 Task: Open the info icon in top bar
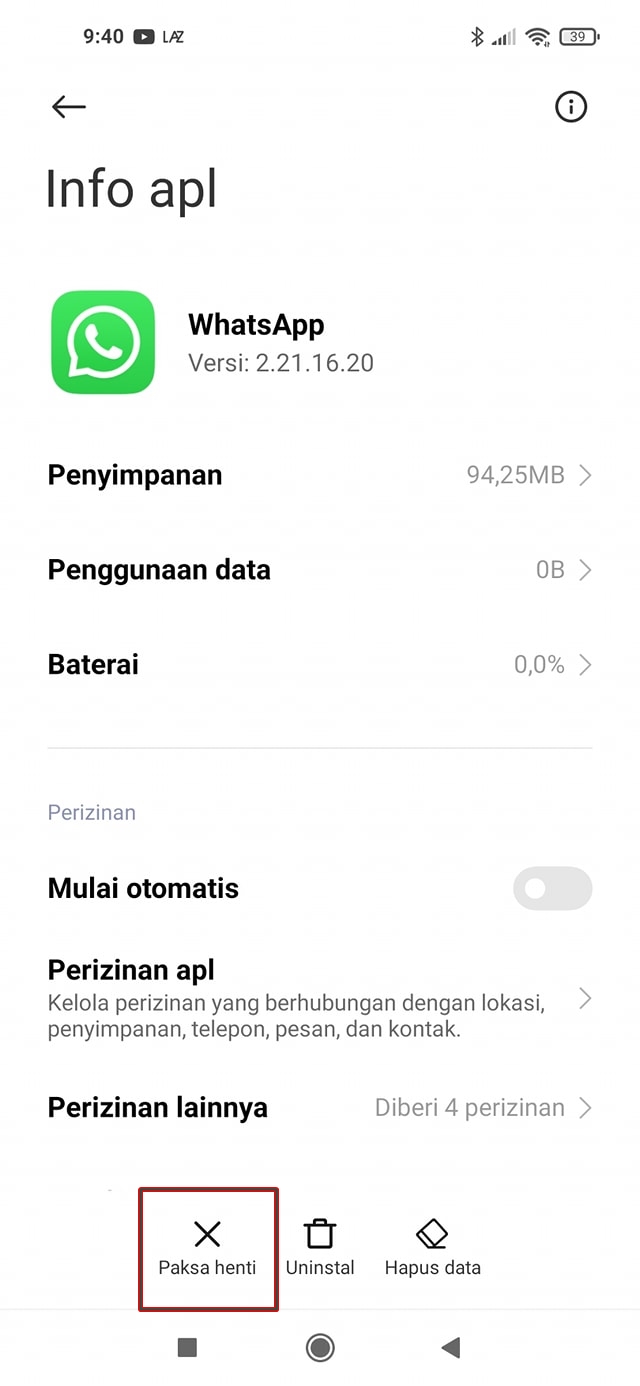(571, 107)
